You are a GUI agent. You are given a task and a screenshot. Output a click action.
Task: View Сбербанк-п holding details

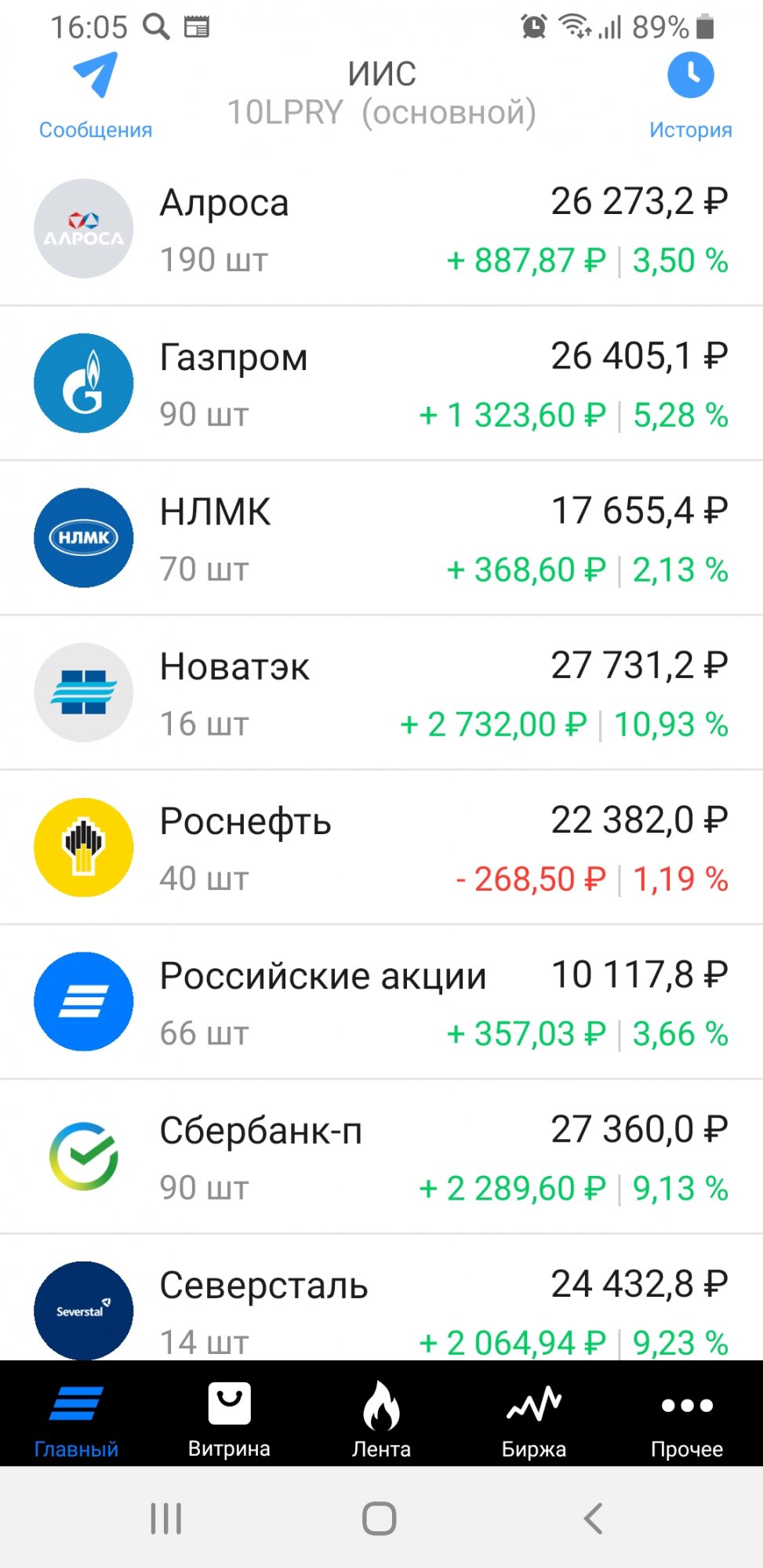(381, 1156)
